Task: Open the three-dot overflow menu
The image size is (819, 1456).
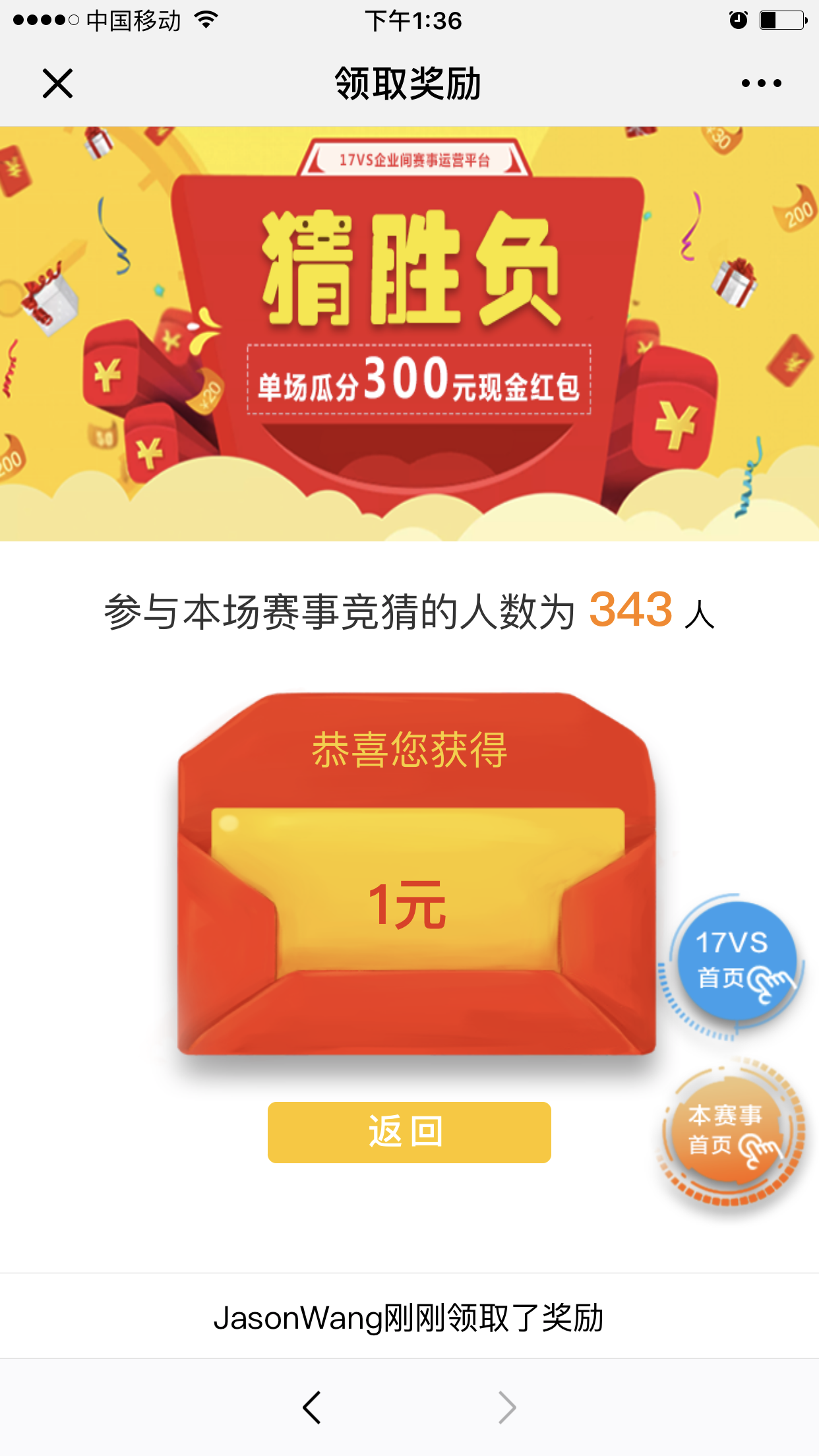Action: (761, 84)
